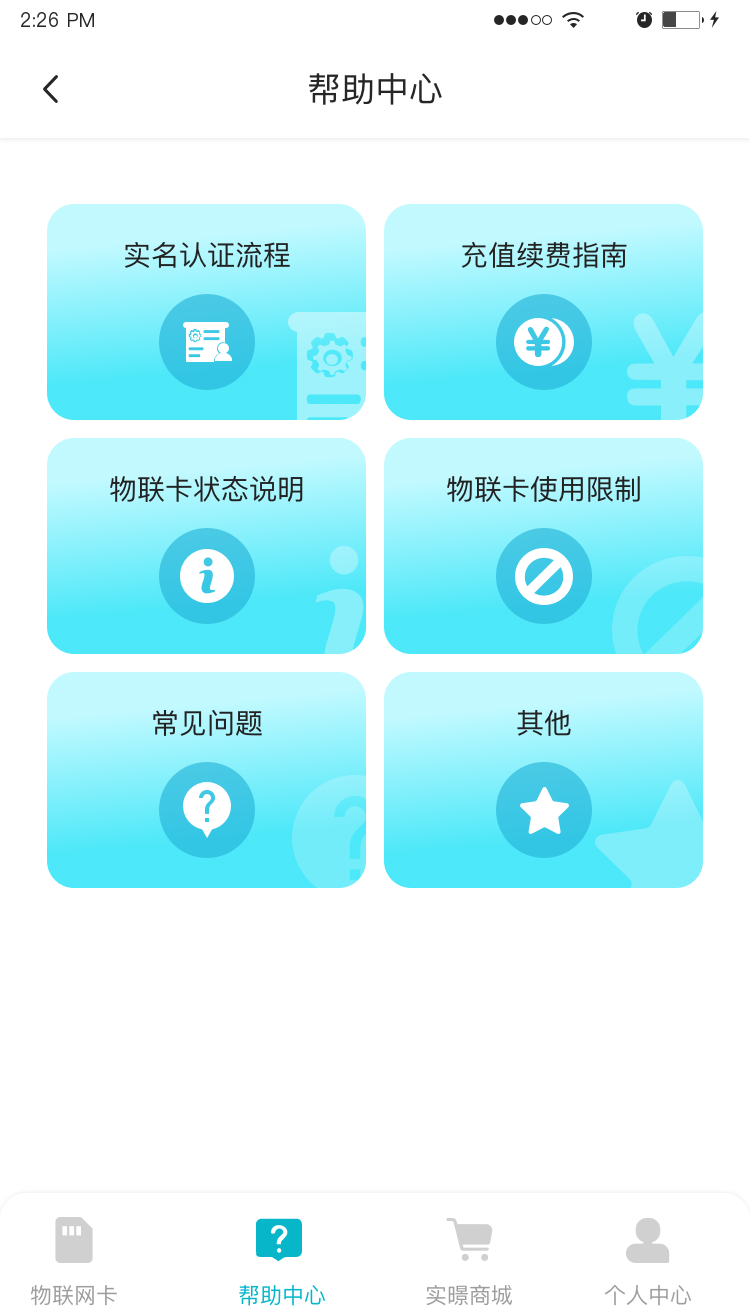The width and height of the screenshot is (750, 1314).
Task: Go back using the top-left arrow
Action: tap(50, 89)
